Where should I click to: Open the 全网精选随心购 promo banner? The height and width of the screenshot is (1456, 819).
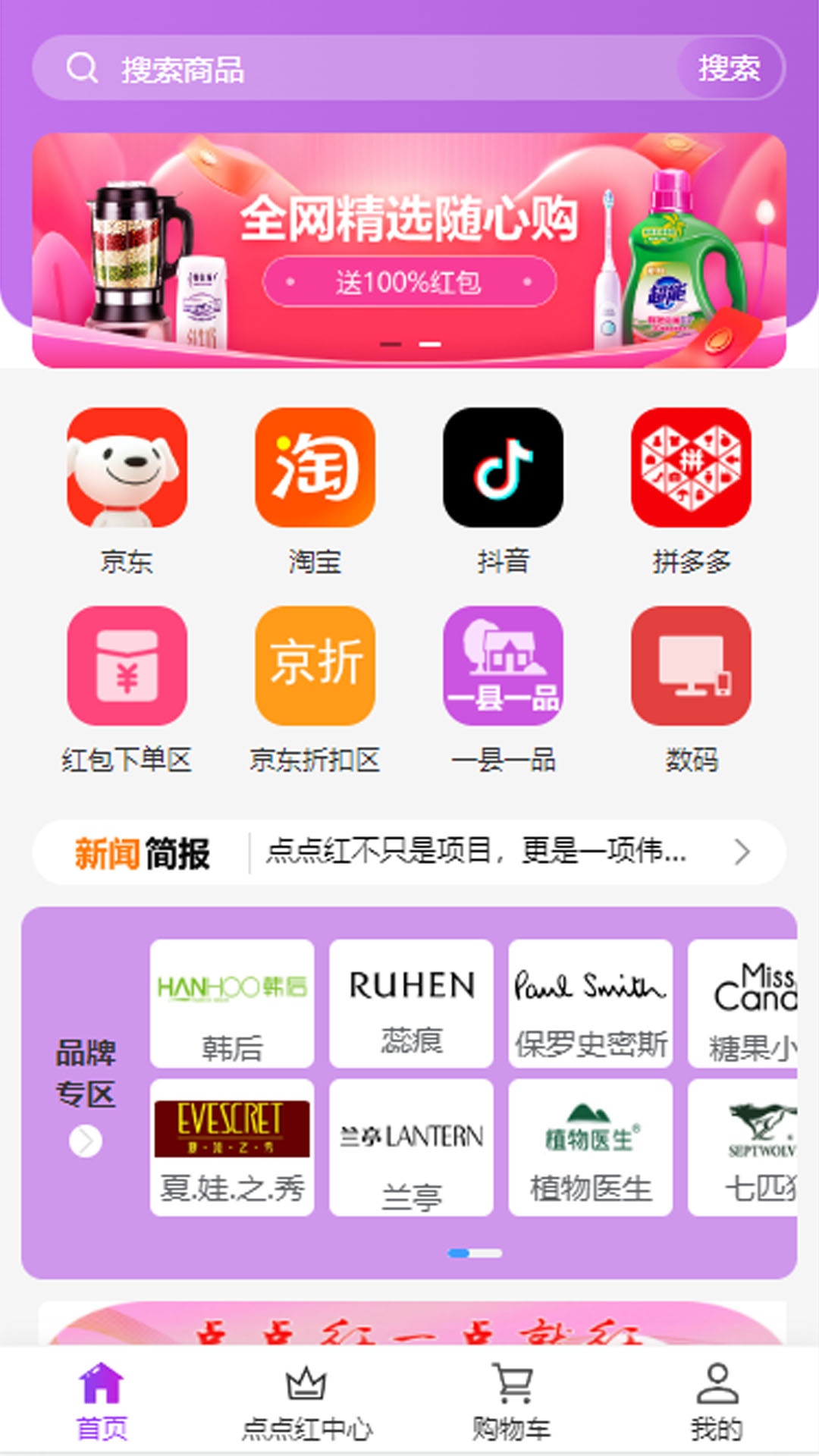point(409,250)
